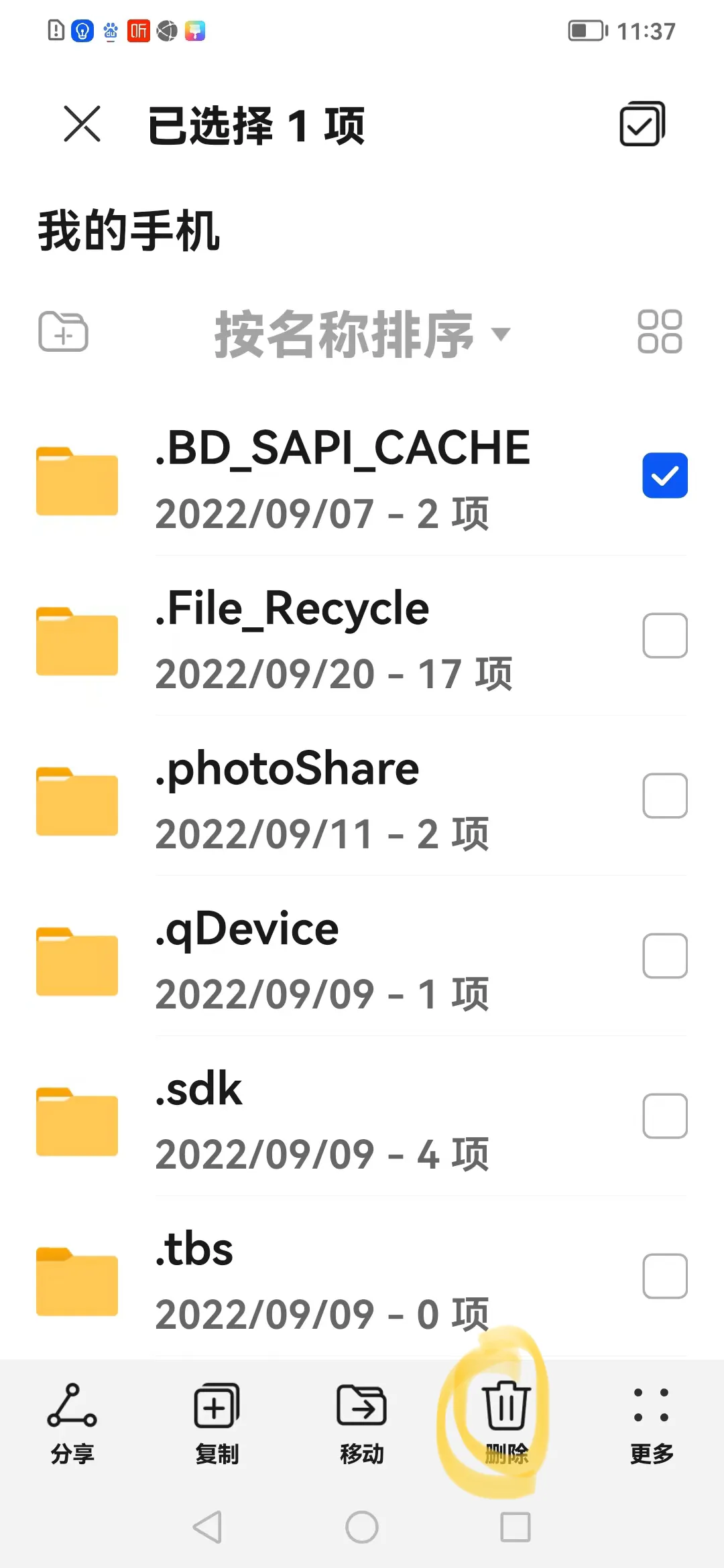The width and height of the screenshot is (724, 1568).
Task: Open the sort-by-name dropdown
Action: point(362,333)
